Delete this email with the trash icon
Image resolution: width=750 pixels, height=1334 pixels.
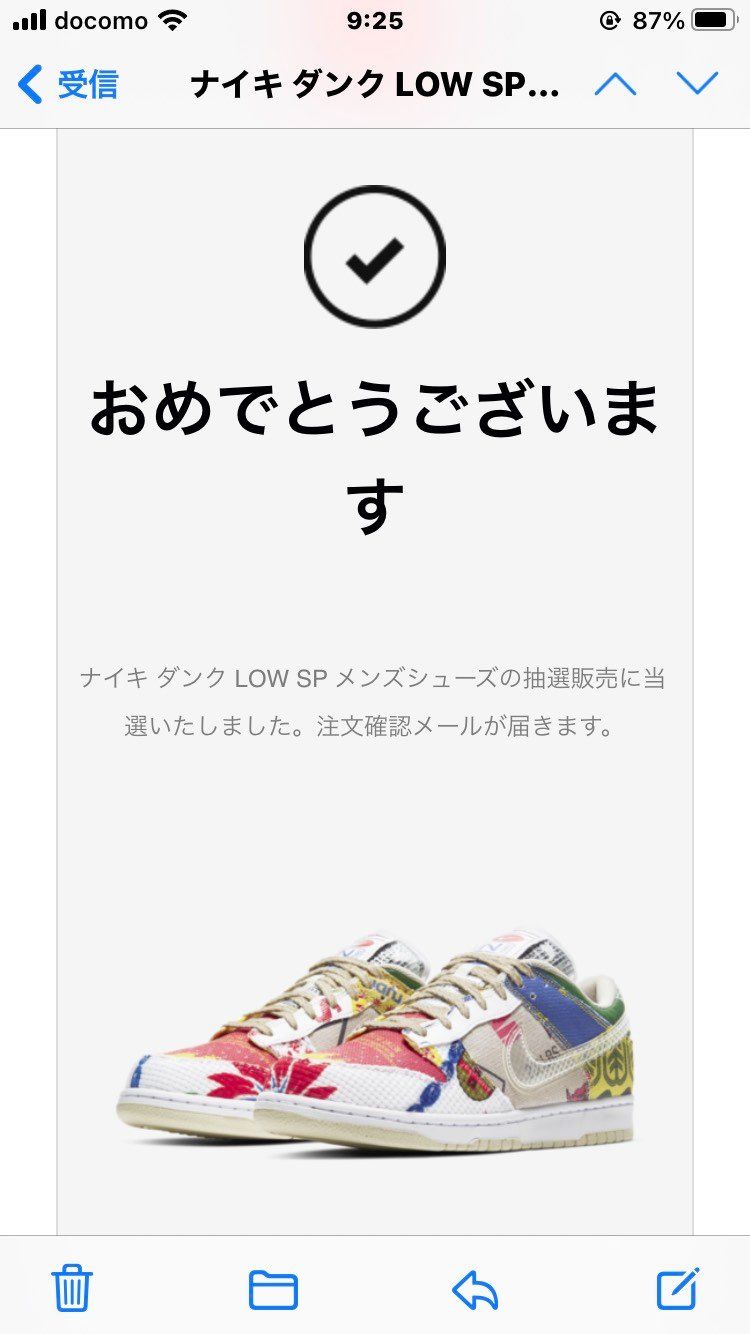coord(72,1288)
